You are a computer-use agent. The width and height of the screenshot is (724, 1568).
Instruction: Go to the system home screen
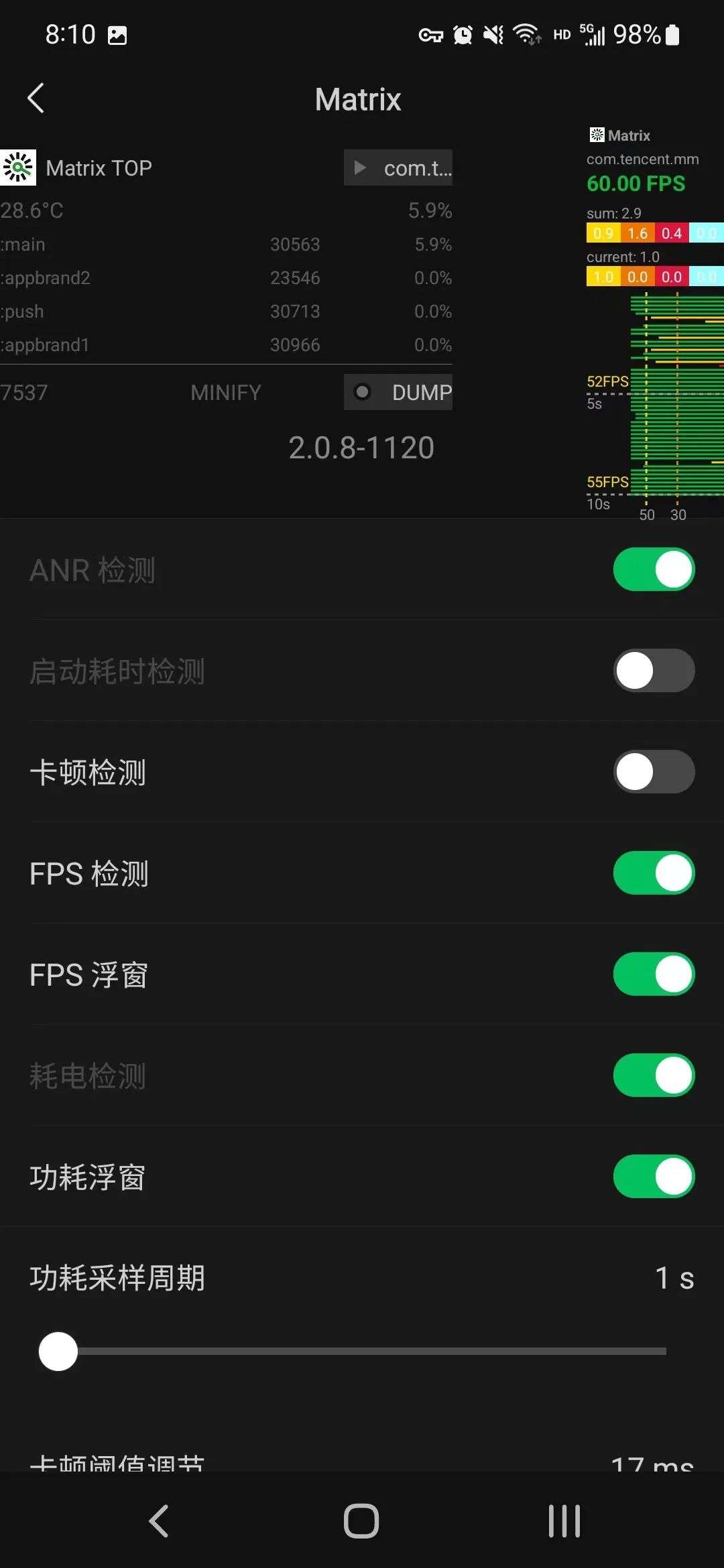pyautogui.click(x=361, y=1521)
